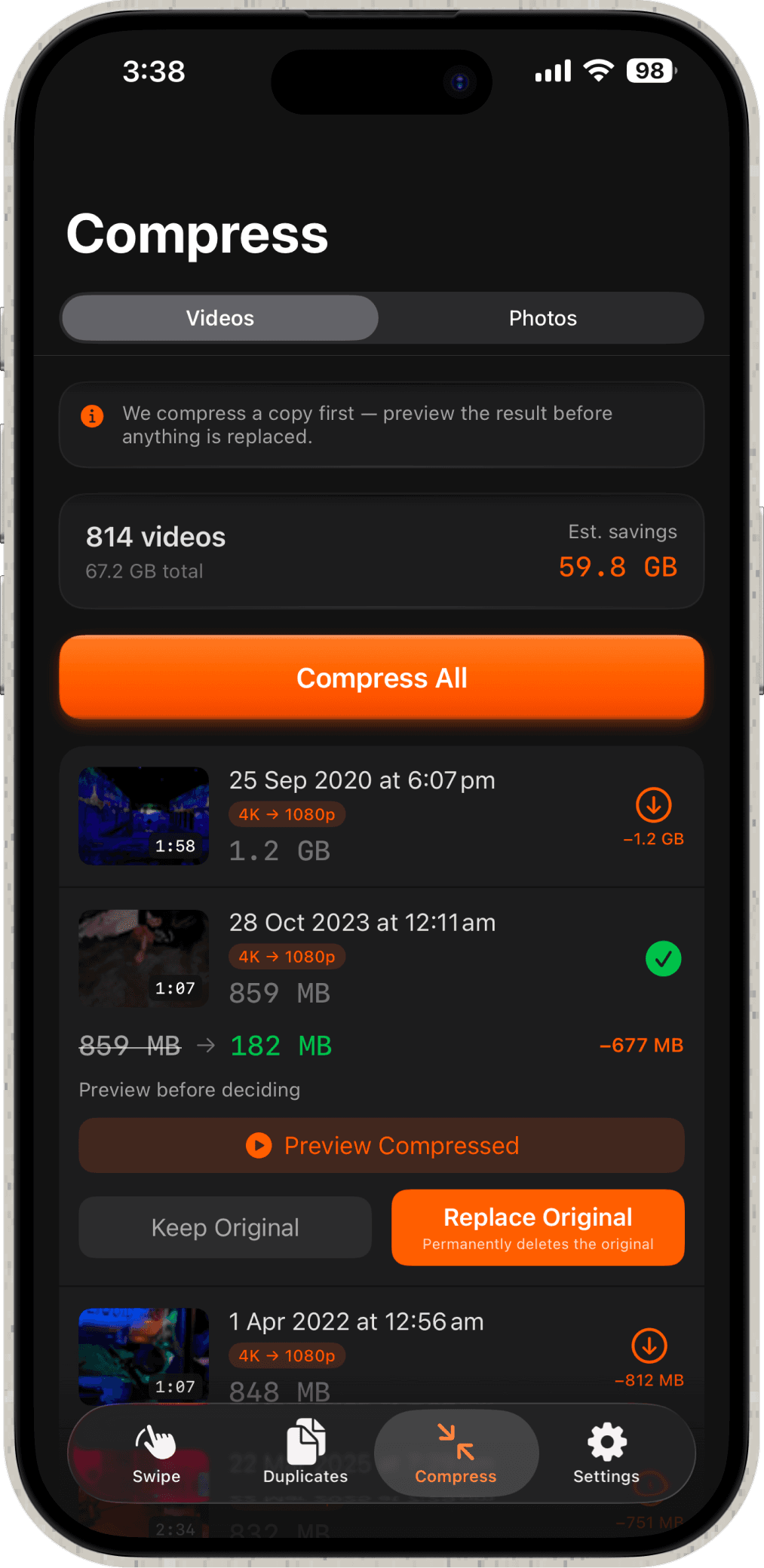Choose Keep Original
This screenshot has height=1568, width=764.
[x=226, y=1227]
